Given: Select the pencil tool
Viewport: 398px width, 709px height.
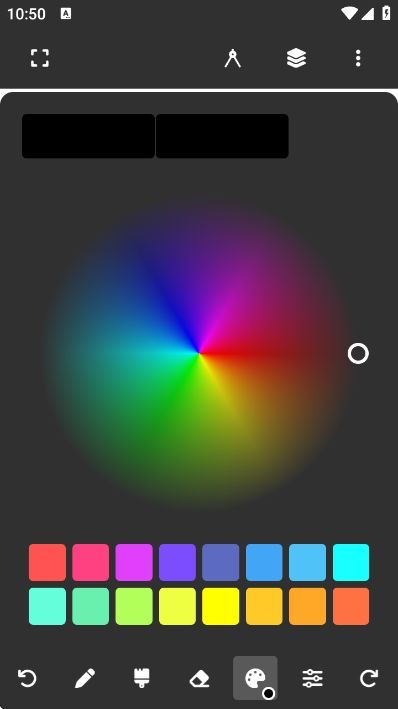Looking at the screenshot, I should click(85, 678).
